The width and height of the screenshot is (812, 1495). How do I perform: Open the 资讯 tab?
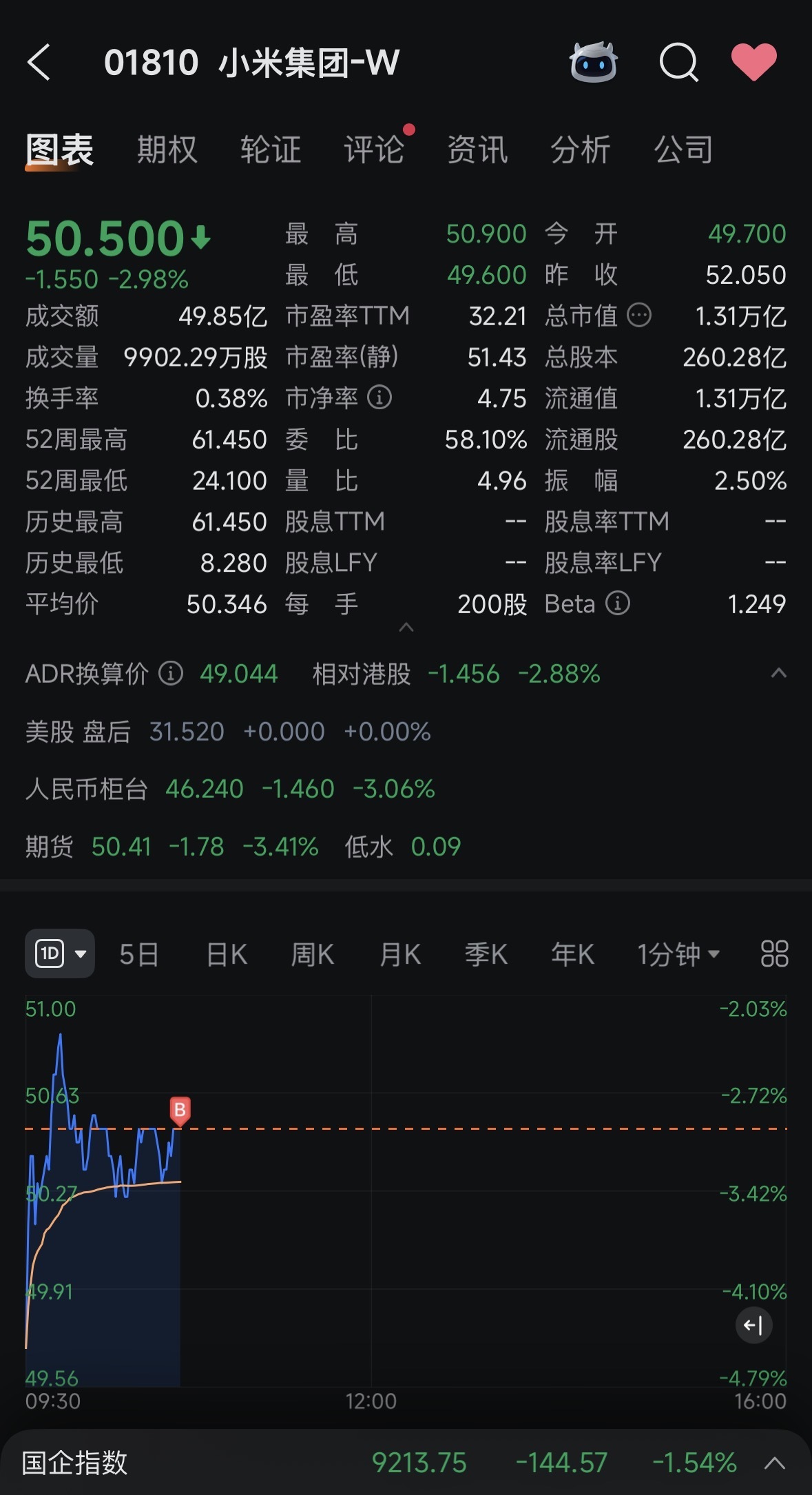[x=479, y=149]
